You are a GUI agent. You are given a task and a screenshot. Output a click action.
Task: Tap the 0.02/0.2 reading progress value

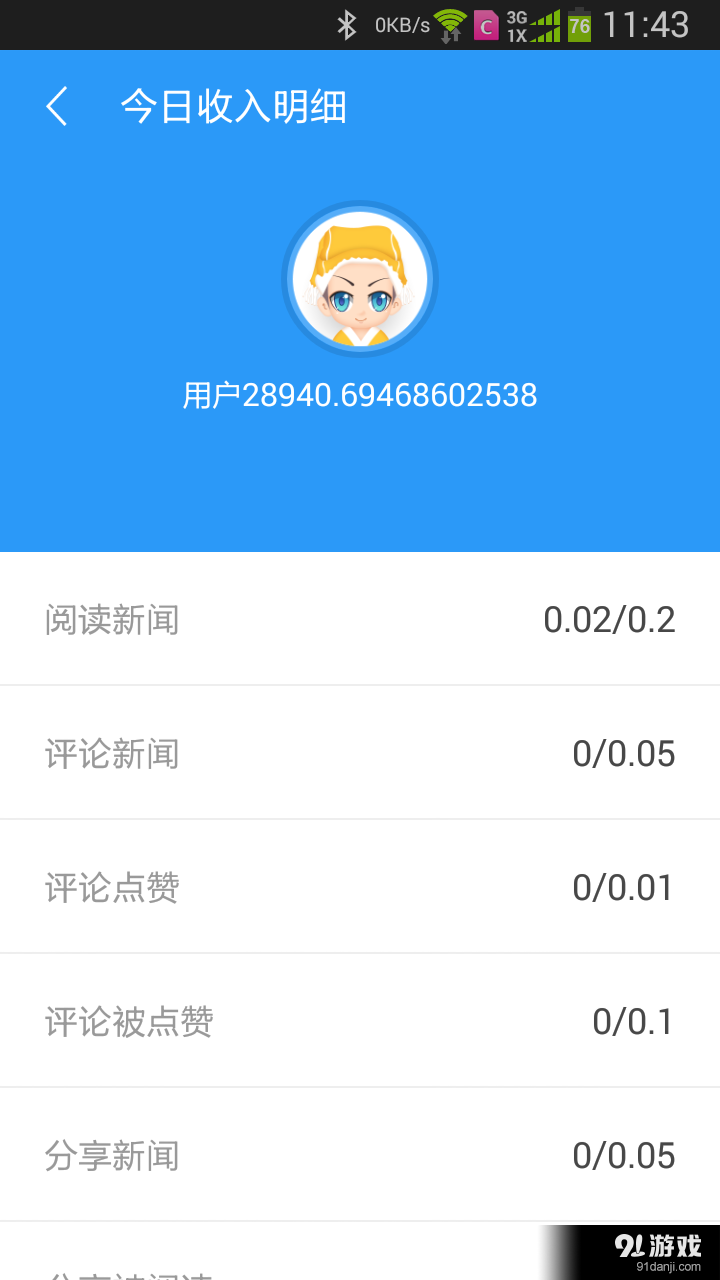tap(611, 618)
